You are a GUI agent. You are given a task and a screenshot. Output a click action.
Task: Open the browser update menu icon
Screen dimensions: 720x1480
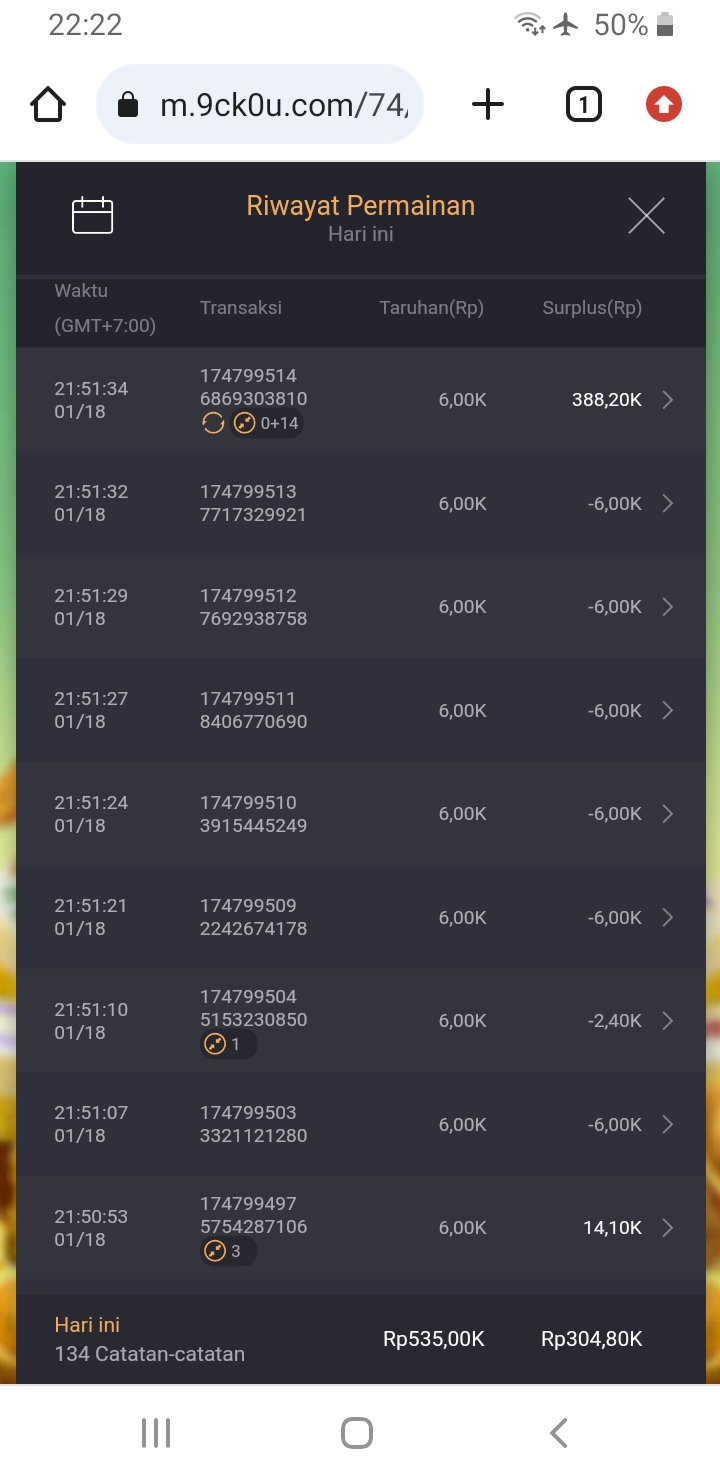[663, 104]
